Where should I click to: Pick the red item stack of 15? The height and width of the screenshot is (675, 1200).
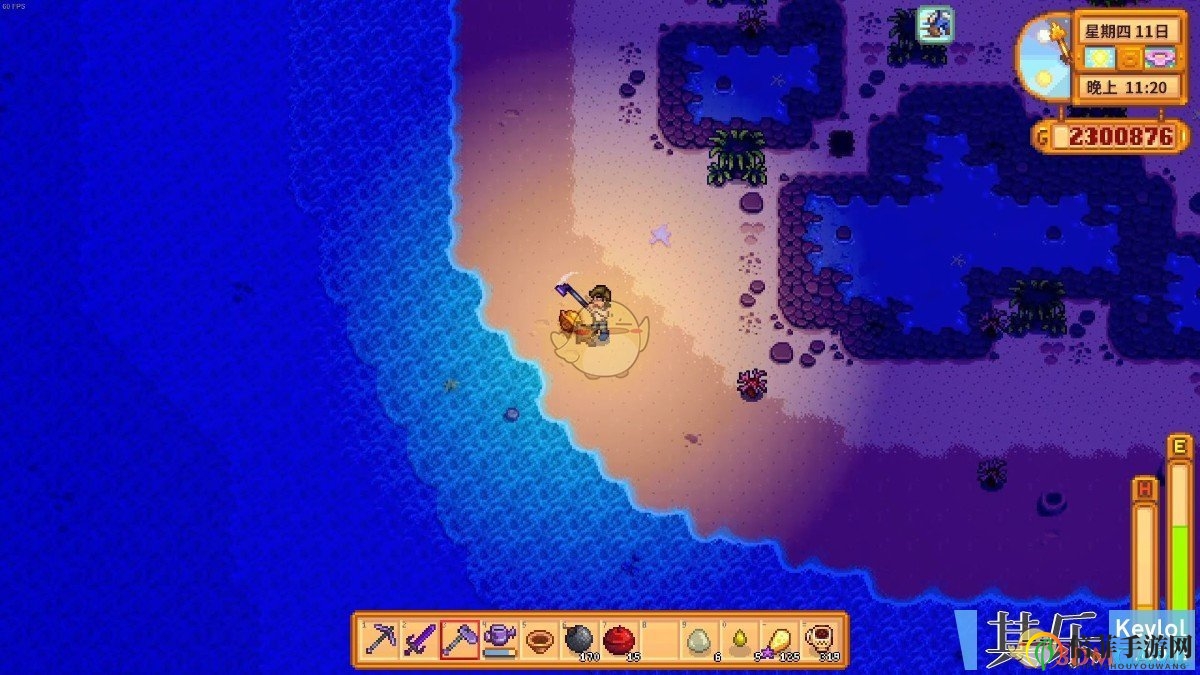[x=620, y=639]
